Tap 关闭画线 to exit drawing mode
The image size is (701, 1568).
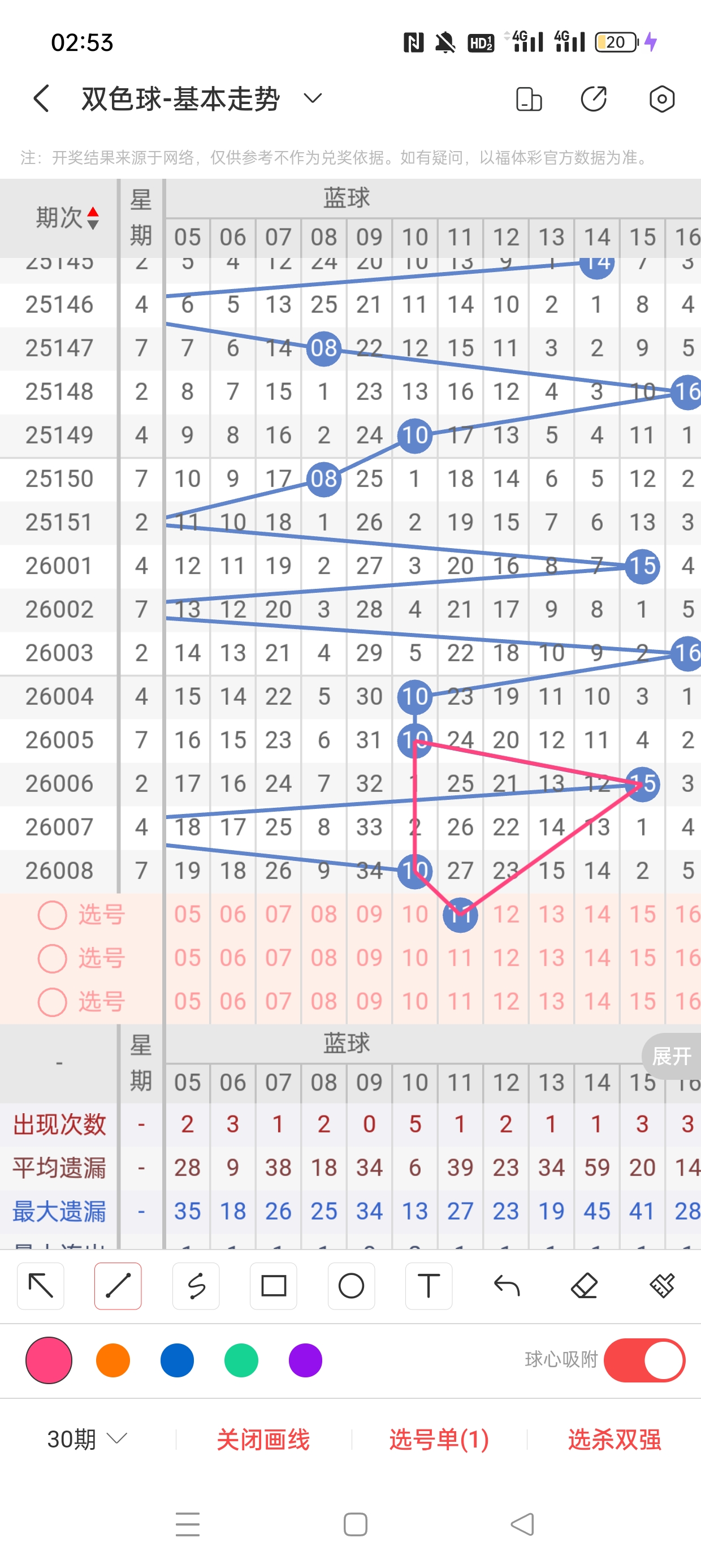coord(263,1439)
